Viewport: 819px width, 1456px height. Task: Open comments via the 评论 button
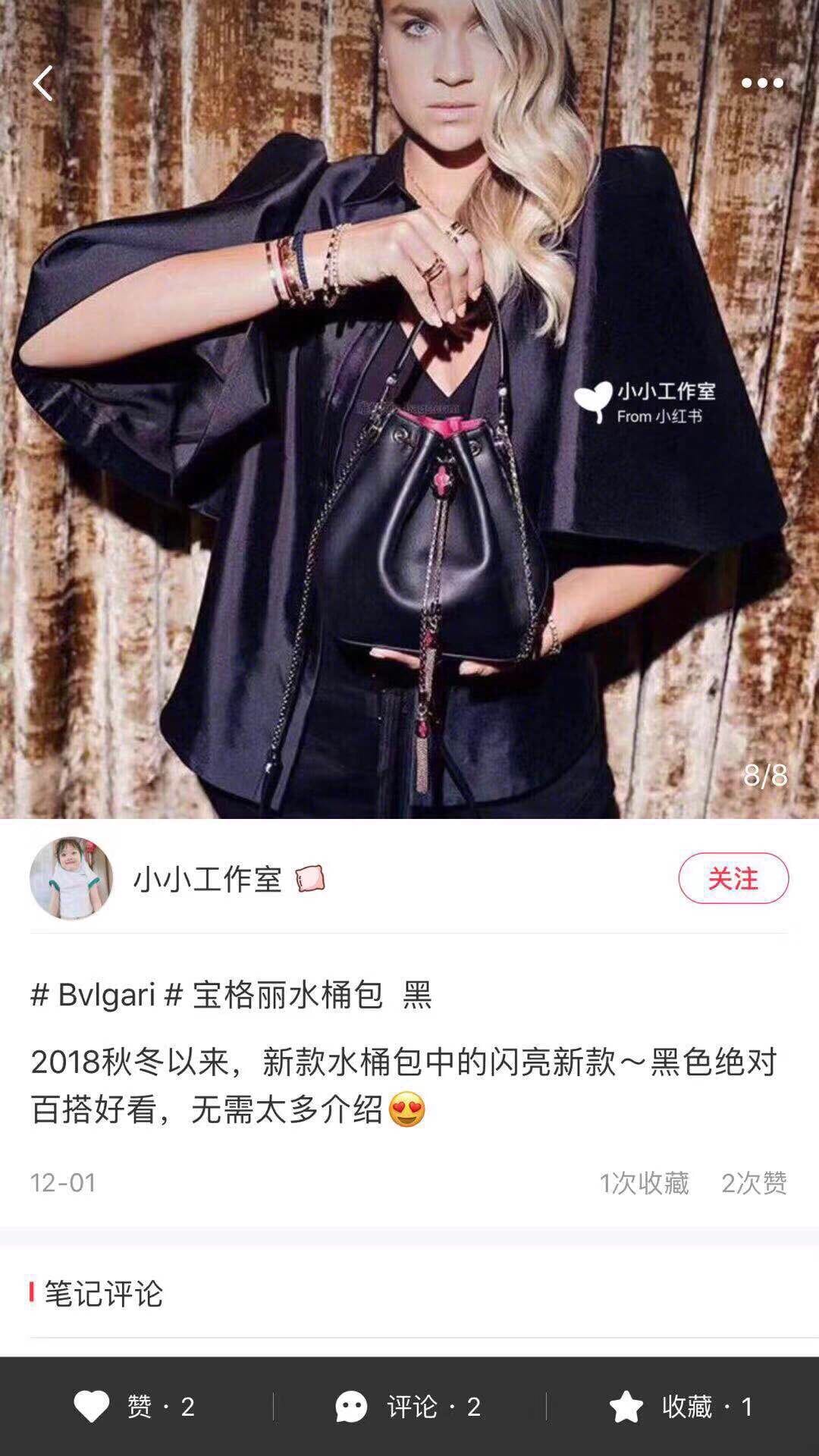click(x=409, y=1407)
